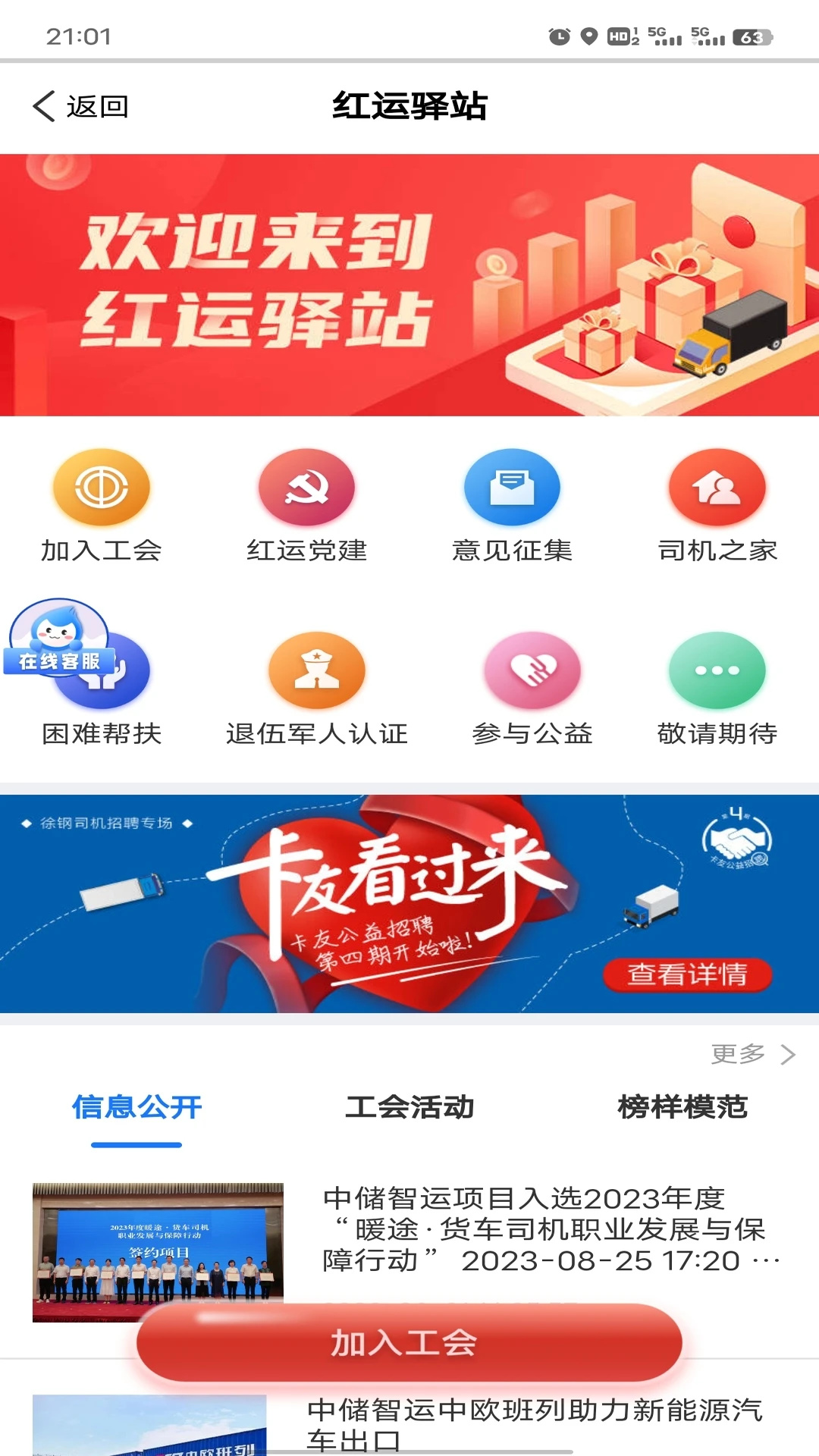Tap the 返回 back chevron
The image size is (819, 1456).
coord(44,107)
